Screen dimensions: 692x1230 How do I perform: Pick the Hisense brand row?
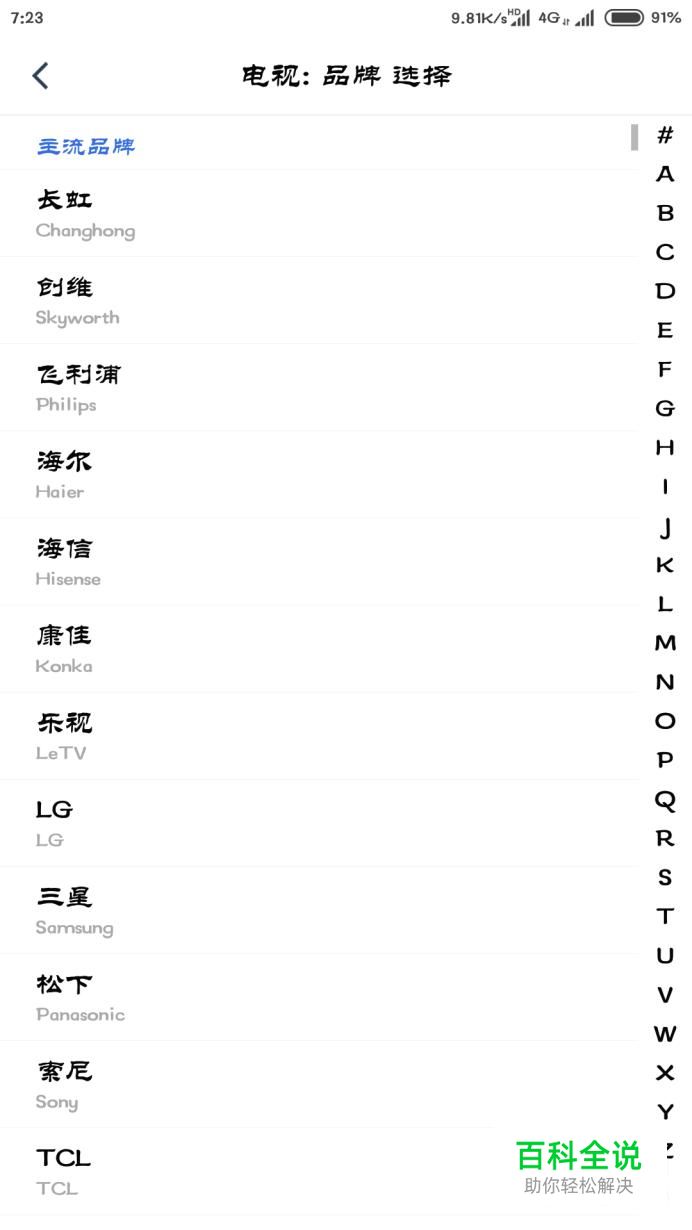click(x=319, y=561)
